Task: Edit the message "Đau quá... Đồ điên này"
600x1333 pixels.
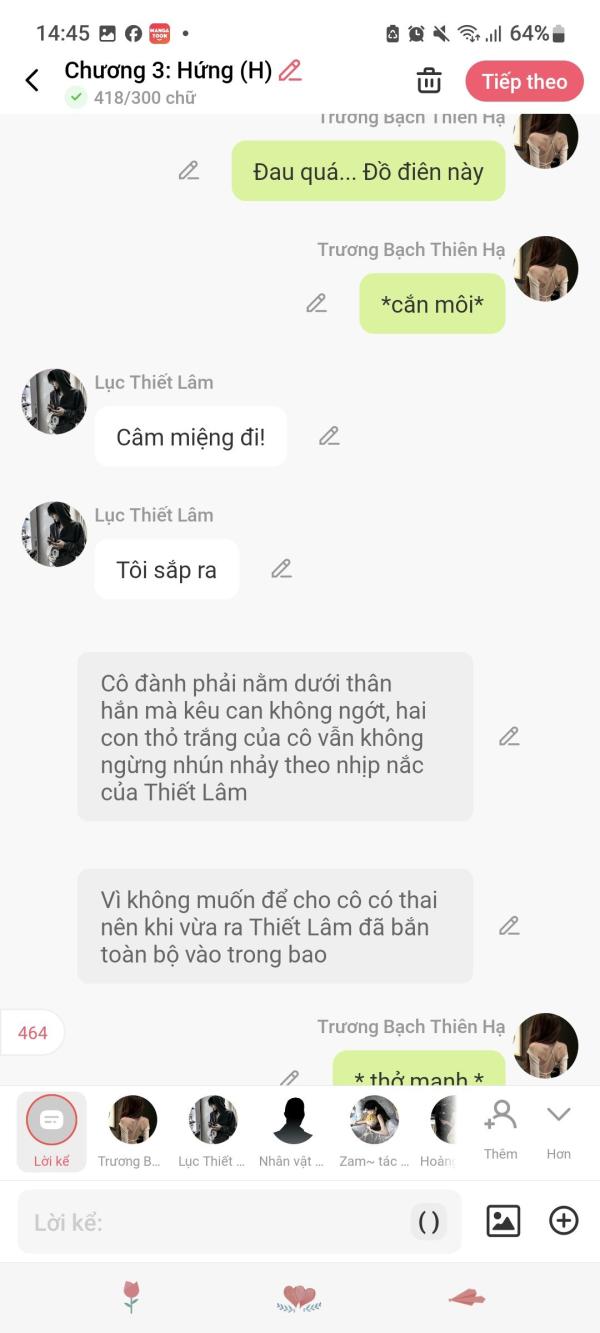Action: (189, 171)
